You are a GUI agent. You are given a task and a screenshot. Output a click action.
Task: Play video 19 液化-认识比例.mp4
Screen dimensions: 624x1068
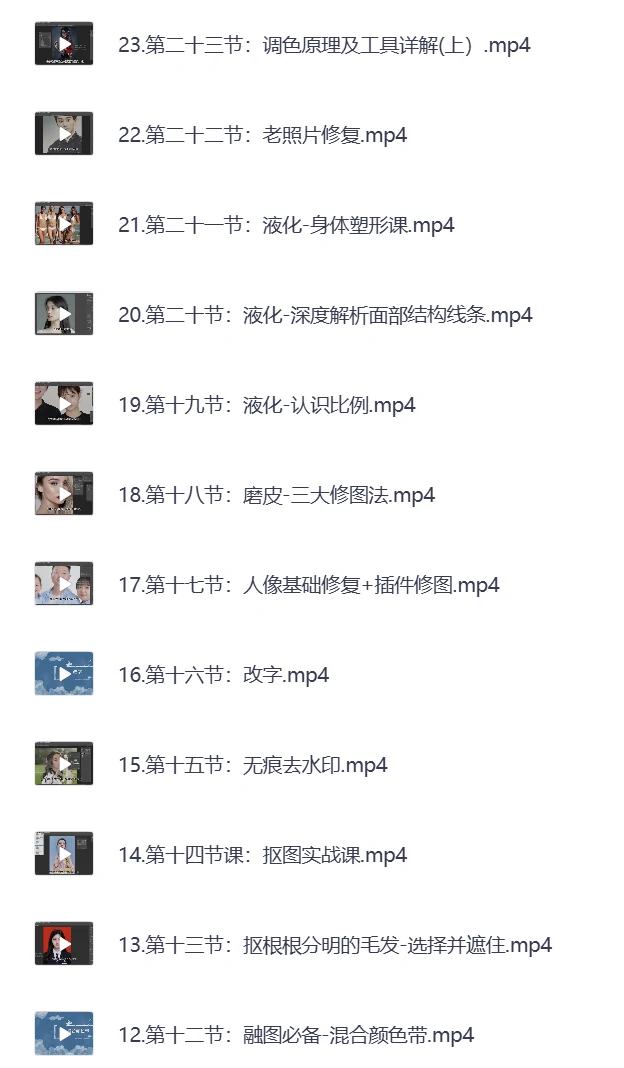pos(64,404)
